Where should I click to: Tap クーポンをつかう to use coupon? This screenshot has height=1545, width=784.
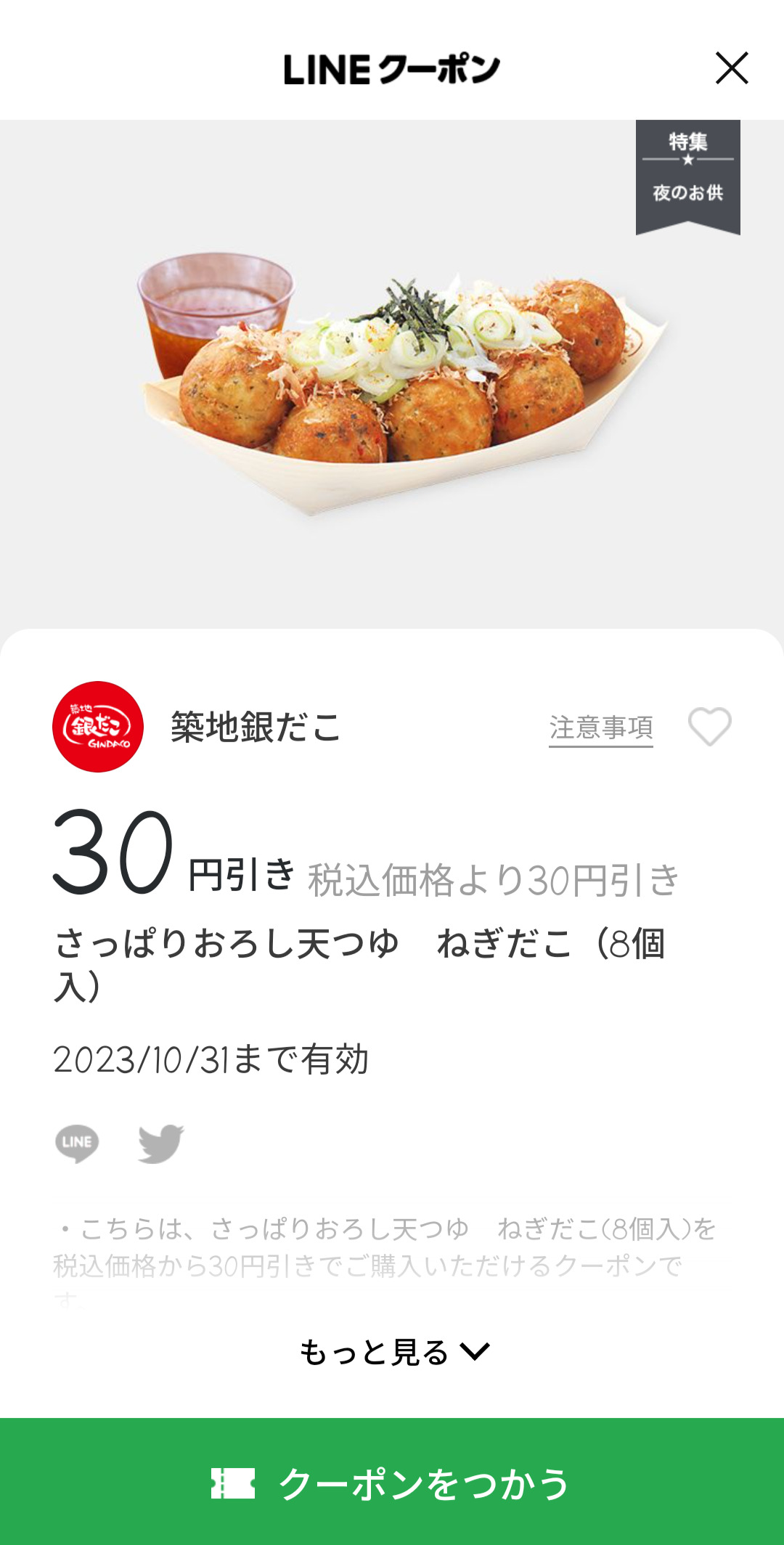click(x=392, y=1483)
